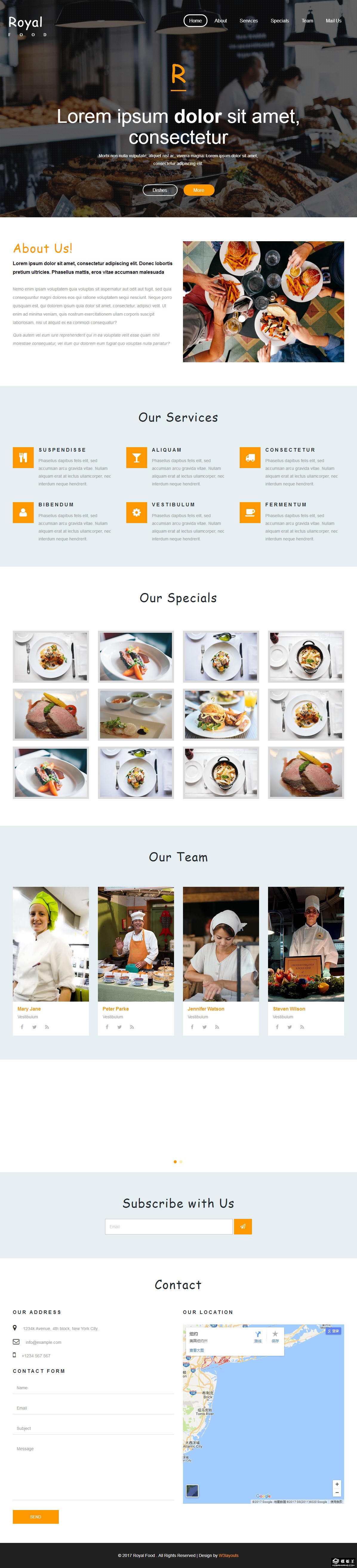Open the Home nav item

tap(195, 21)
